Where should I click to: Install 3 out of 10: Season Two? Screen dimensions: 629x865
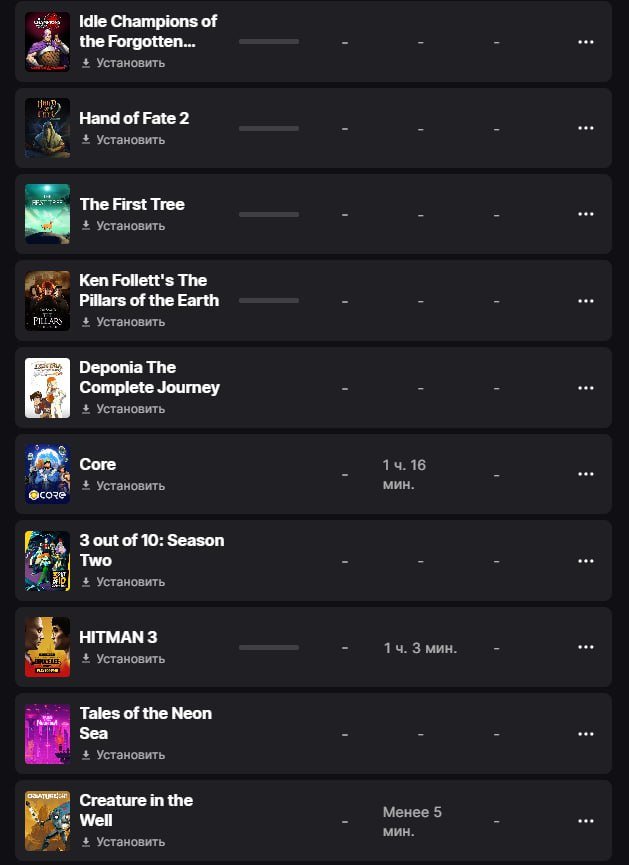click(x=123, y=582)
